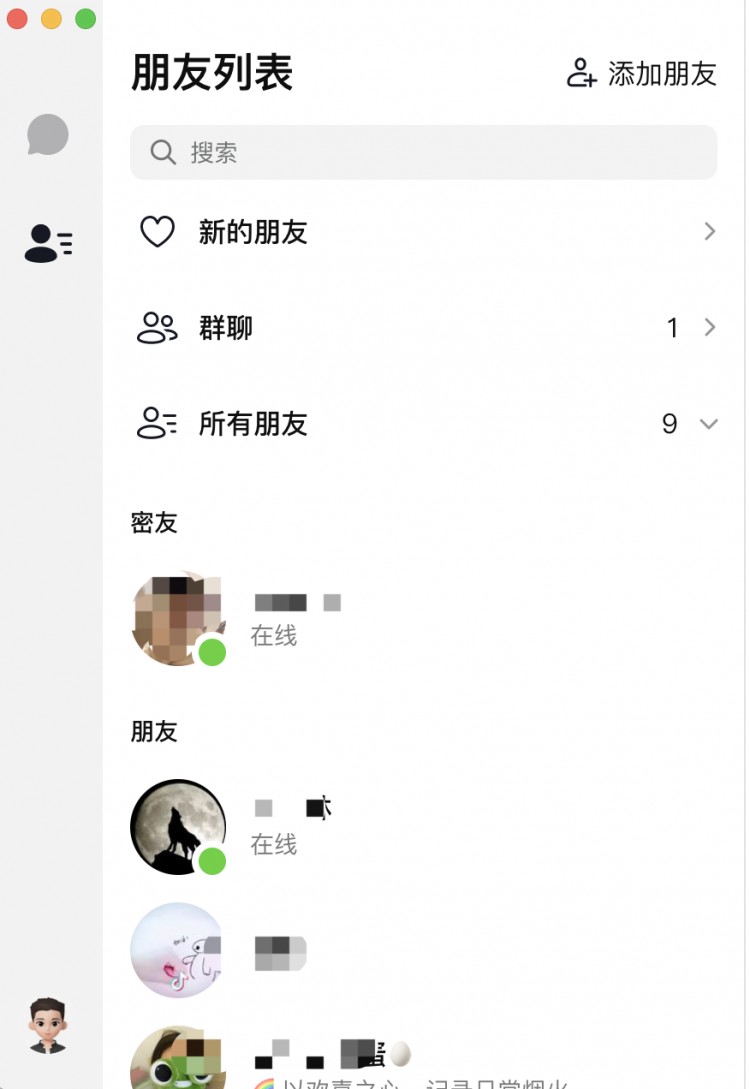The height and width of the screenshot is (1089, 750).
Task: Click the all-friends icon beside 所有朋友
Action: pyautogui.click(x=156, y=424)
